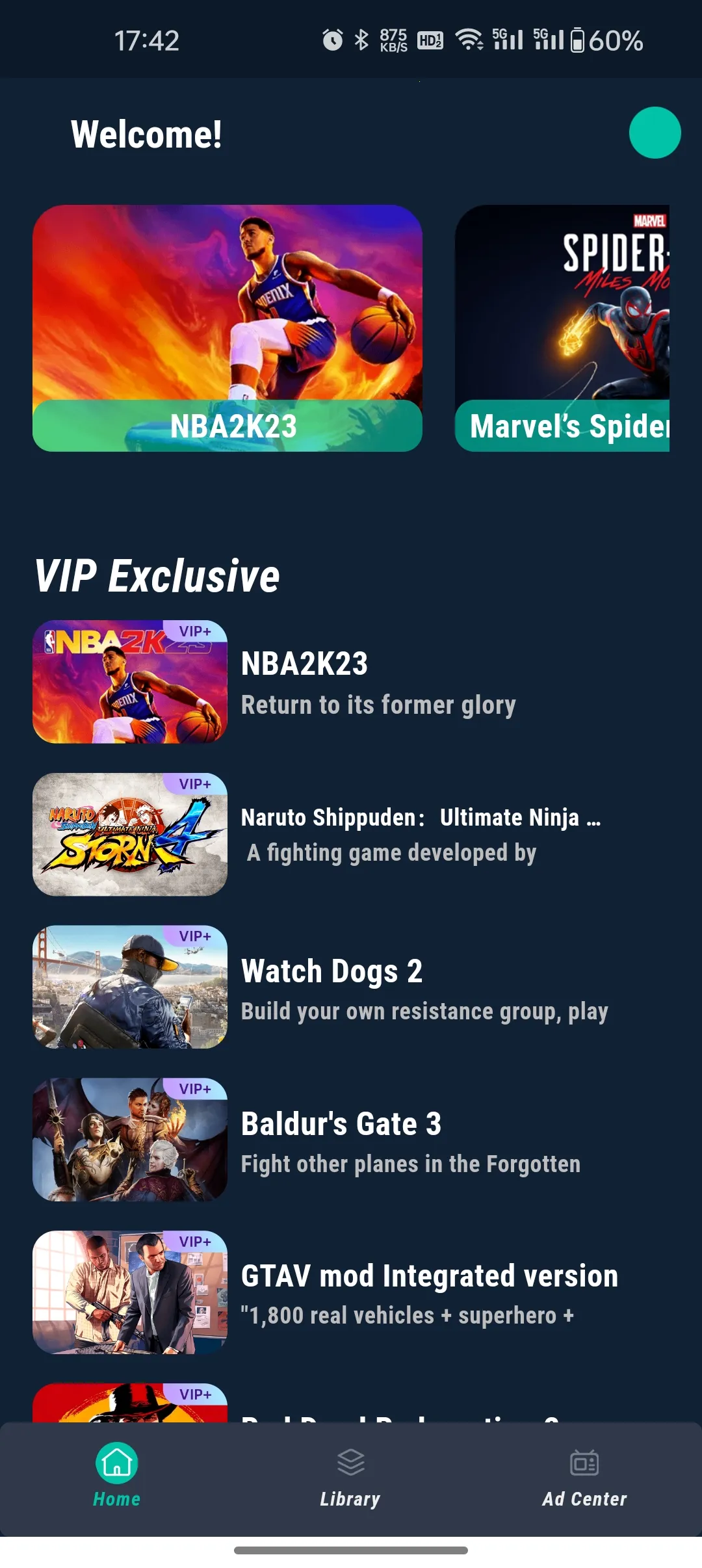This screenshot has width=702, height=1568.
Task: Select Watch Dogs 2 from the list
Action: click(x=351, y=987)
